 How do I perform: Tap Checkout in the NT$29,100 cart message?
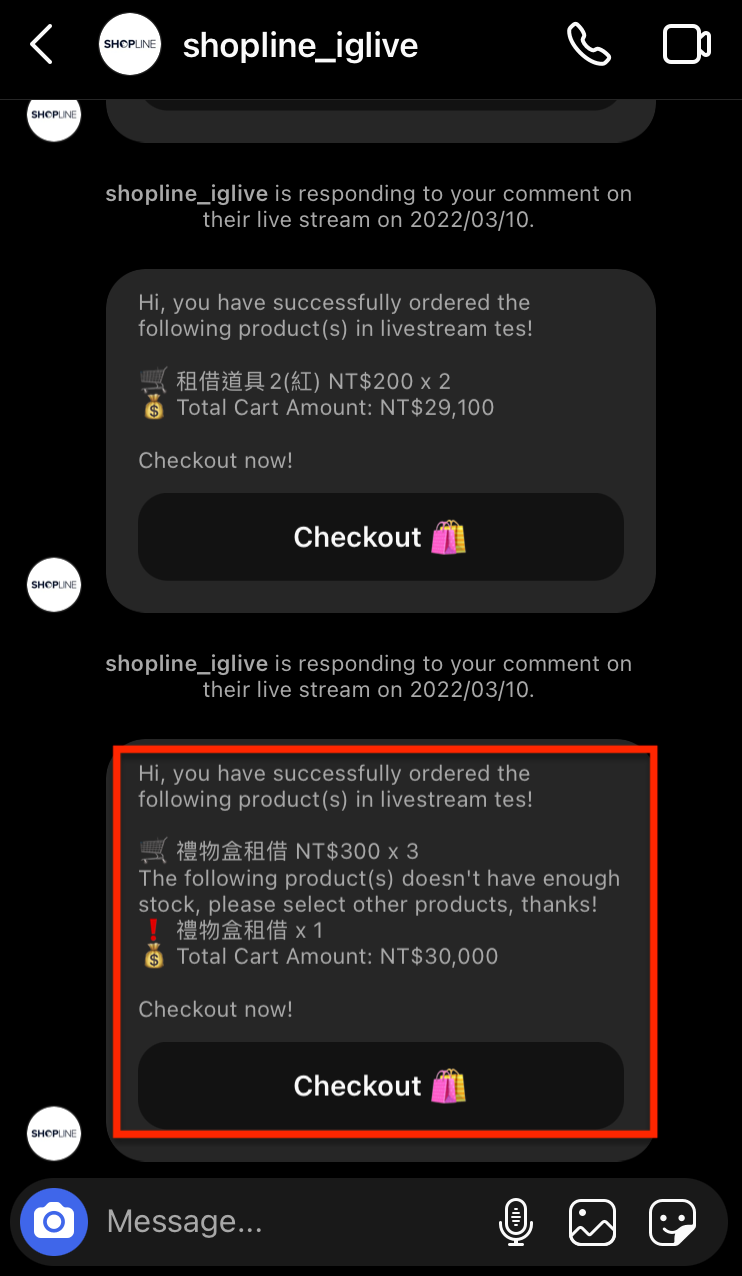pyautogui.click(x=380, y=537)
